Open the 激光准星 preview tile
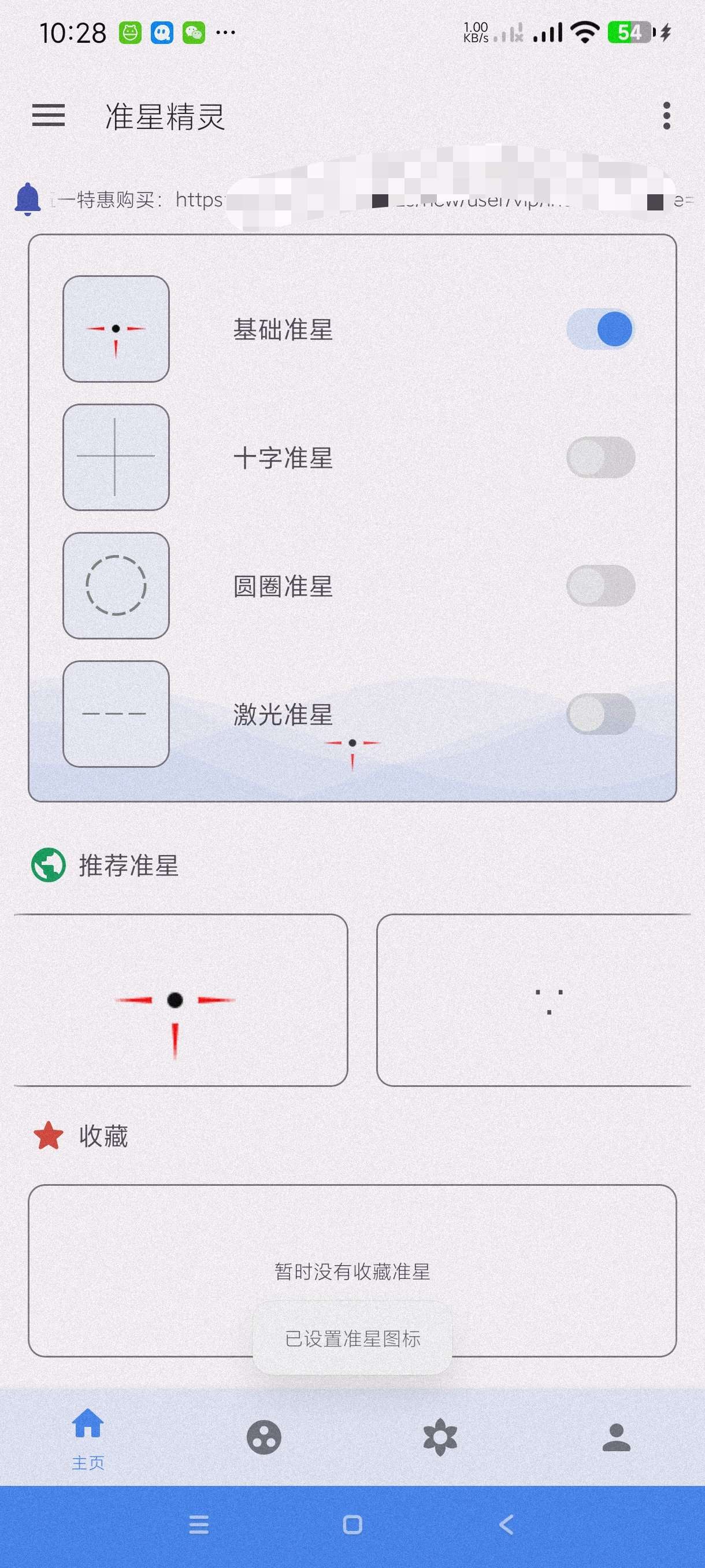Image resolution: width=705 pixels, height=1568 pixels. point(116,714)
